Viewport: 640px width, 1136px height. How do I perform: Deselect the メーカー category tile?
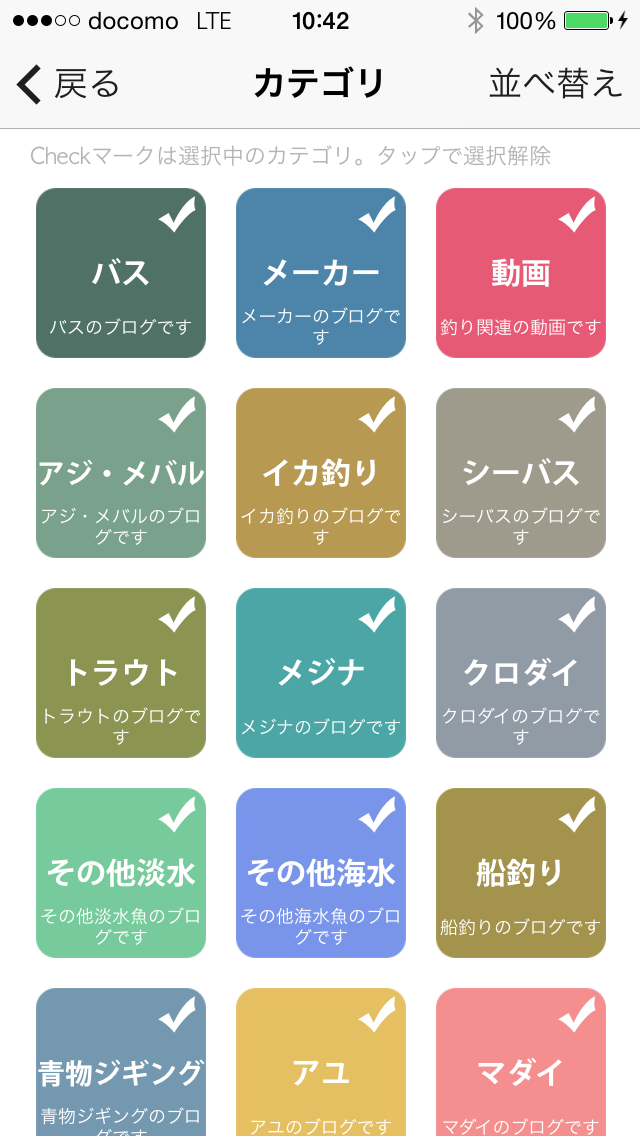[321, 273]
